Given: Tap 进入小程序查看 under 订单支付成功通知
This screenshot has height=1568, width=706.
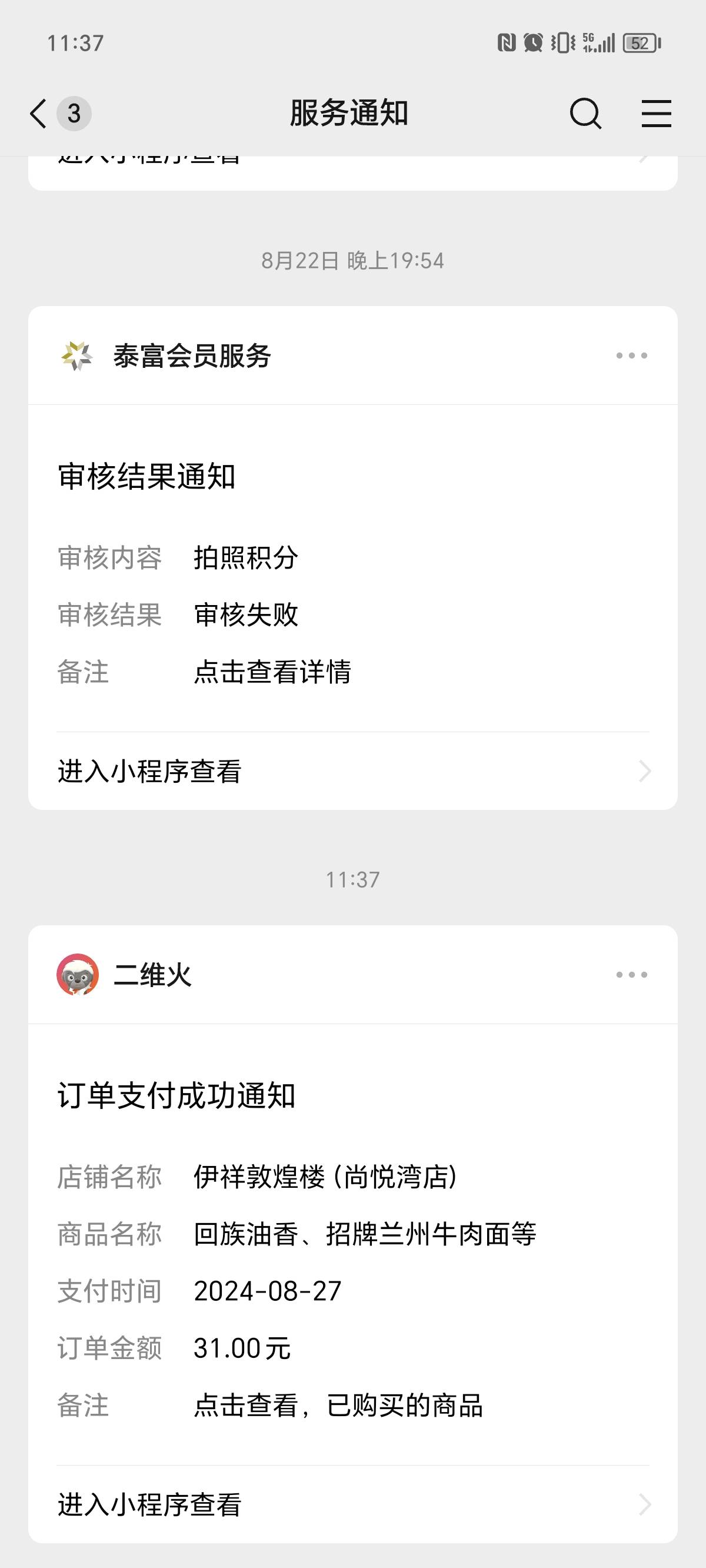Looking at the screenshot, I should click(x=353, y=1504).
